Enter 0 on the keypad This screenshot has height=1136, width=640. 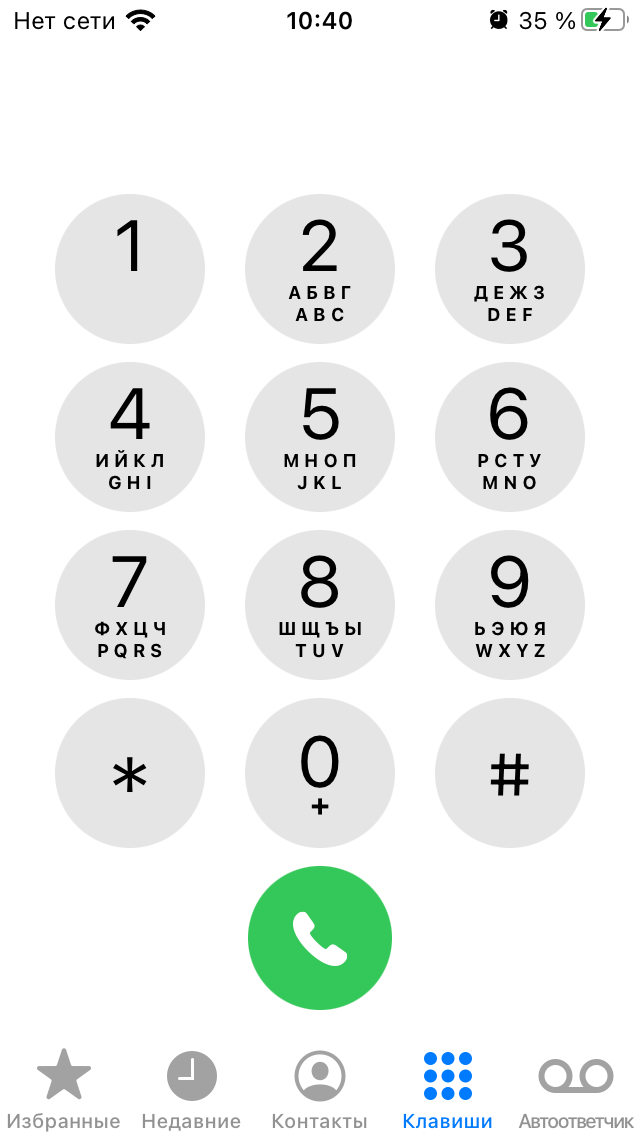[320, 773]
